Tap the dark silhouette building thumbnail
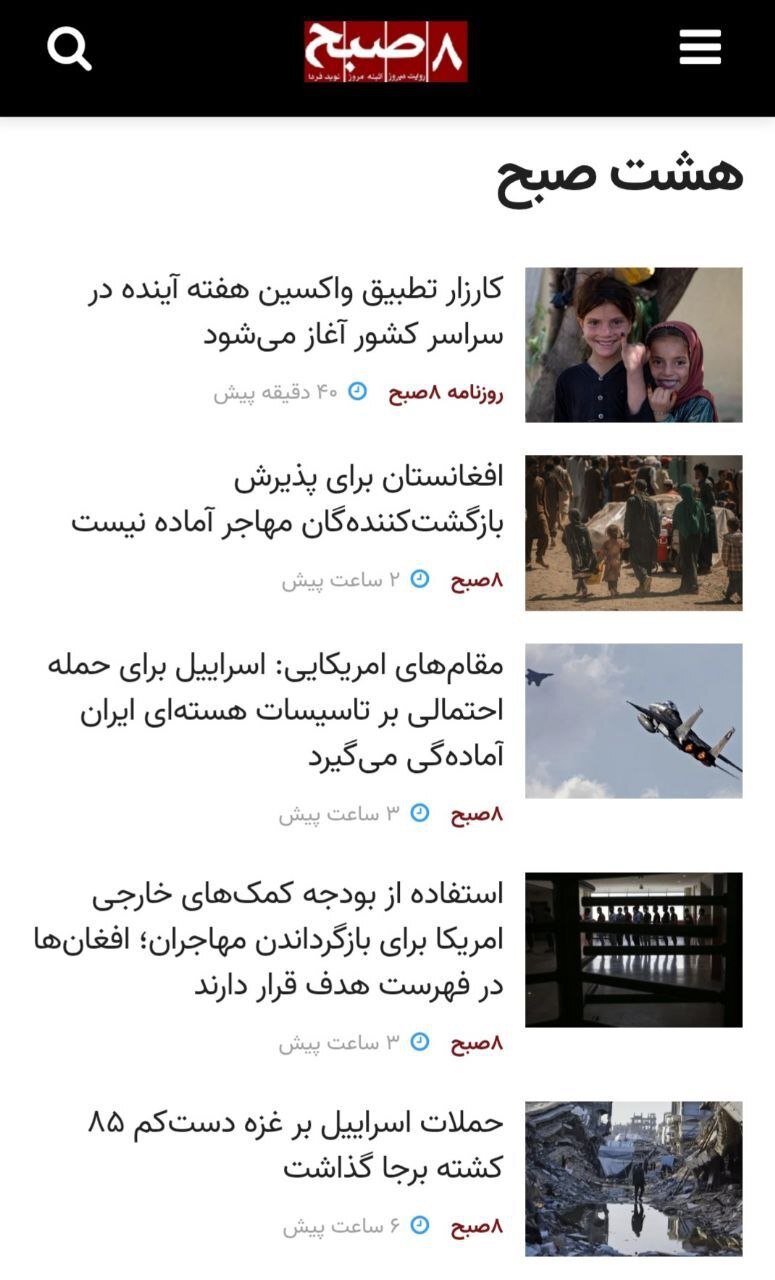Viewport: 775px width, 1280px height. pyautogui.click(x=633, y=950)
